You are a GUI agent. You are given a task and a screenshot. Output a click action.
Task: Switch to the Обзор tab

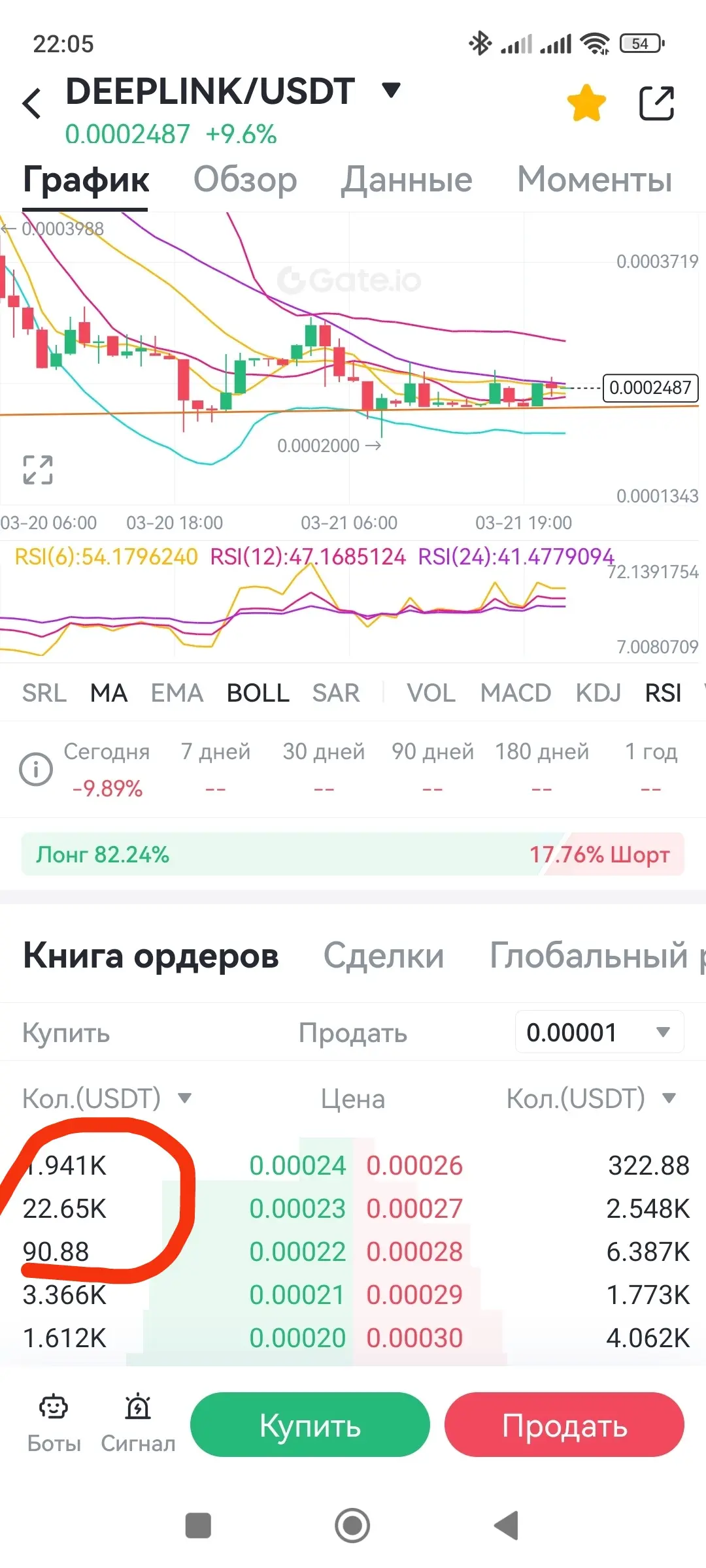point(245,180)
